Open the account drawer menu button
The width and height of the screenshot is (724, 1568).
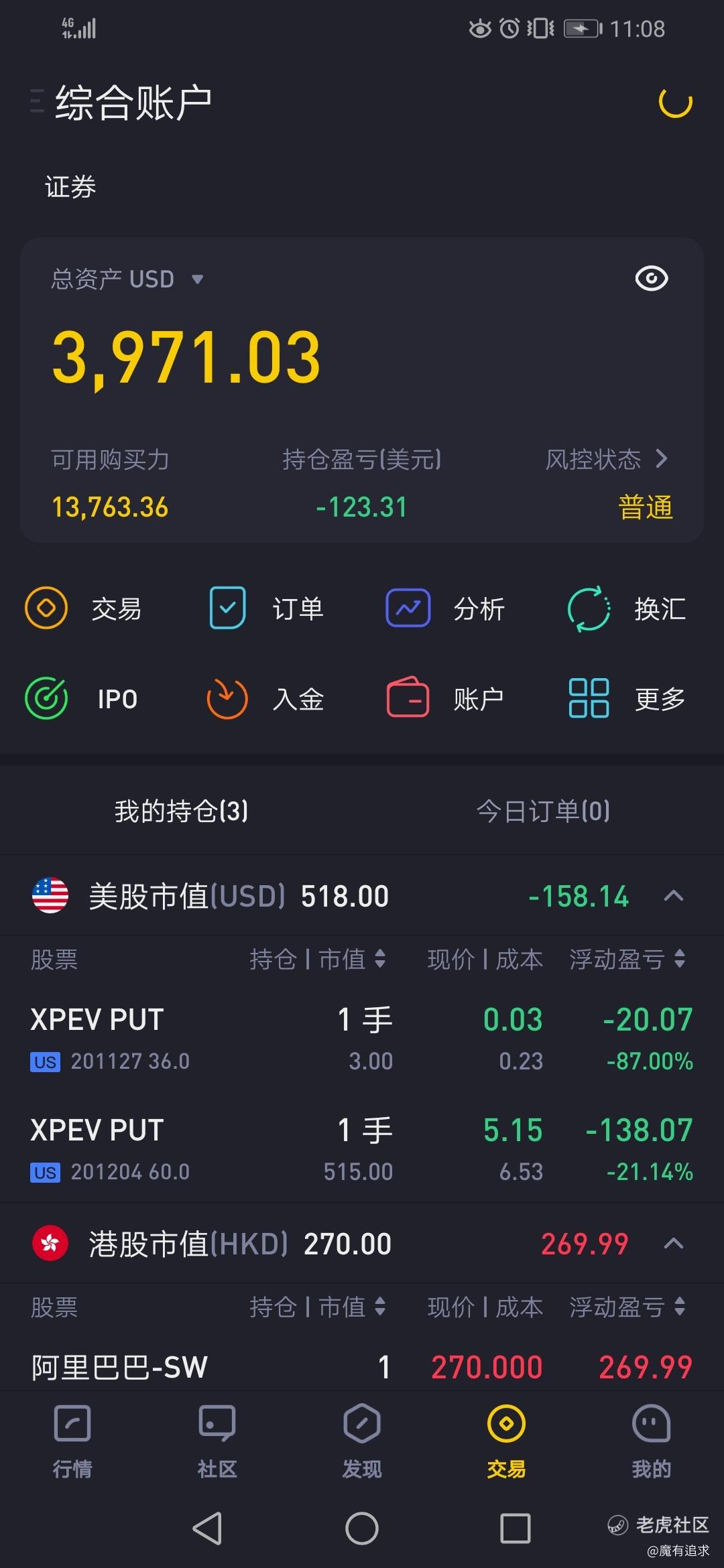click(x=37, y=102)
